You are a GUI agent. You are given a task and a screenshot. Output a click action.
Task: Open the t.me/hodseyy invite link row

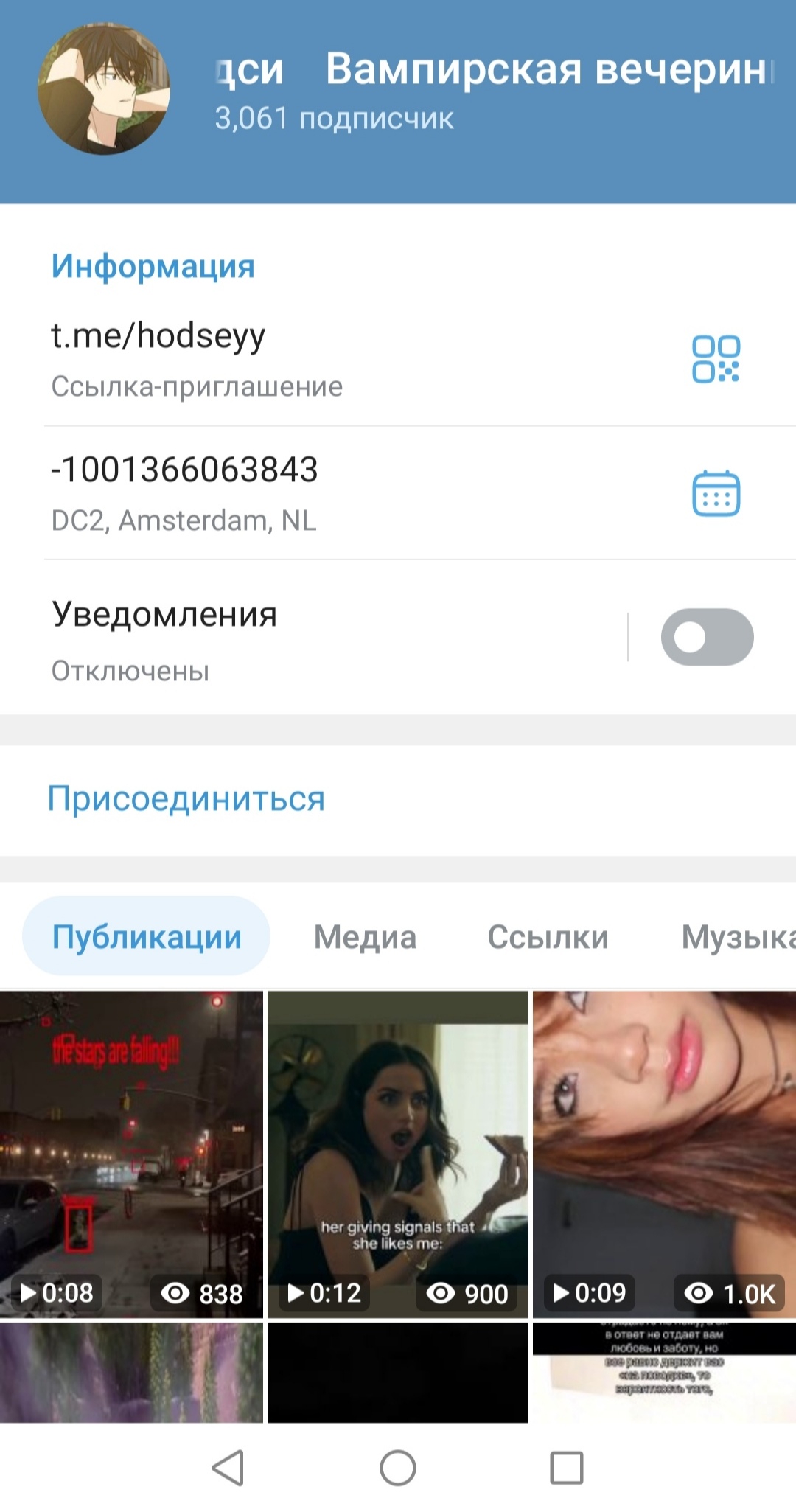295,358
